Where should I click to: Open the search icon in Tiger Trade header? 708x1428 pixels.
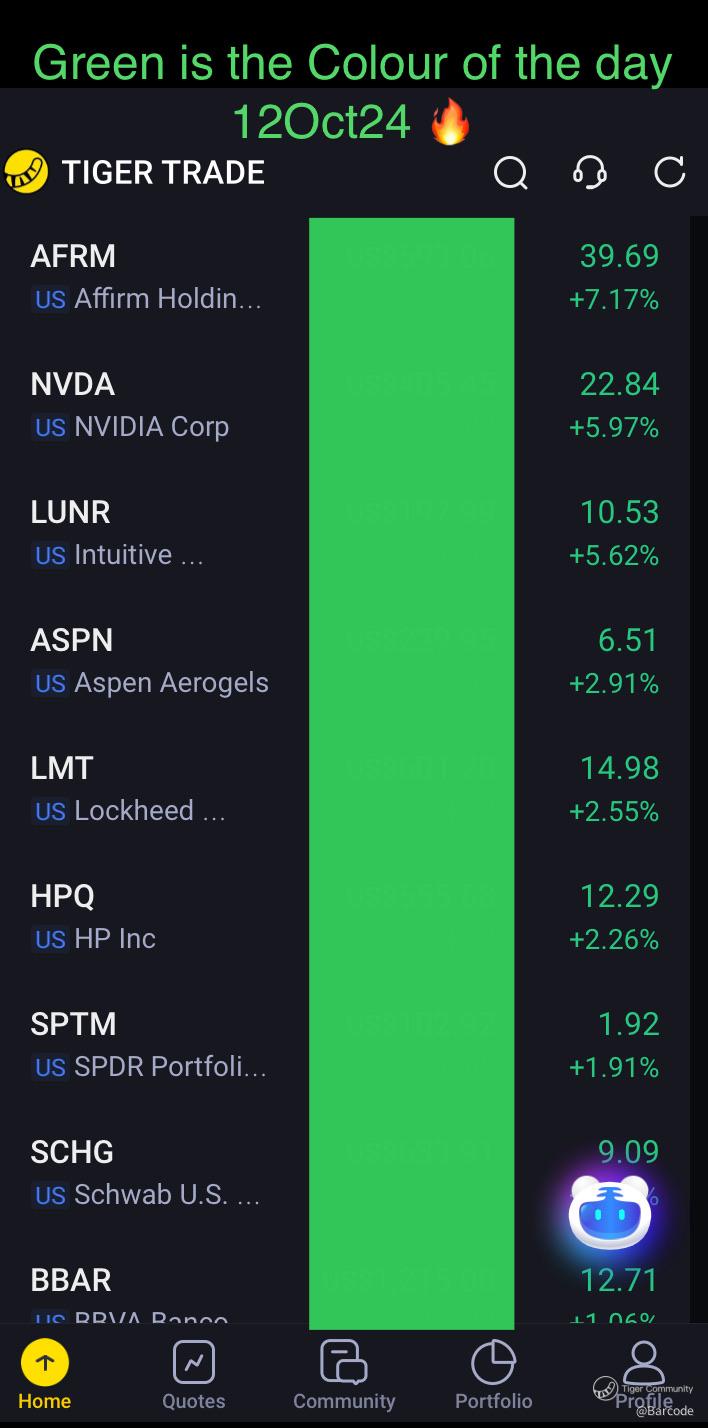[x=510, y=173]
